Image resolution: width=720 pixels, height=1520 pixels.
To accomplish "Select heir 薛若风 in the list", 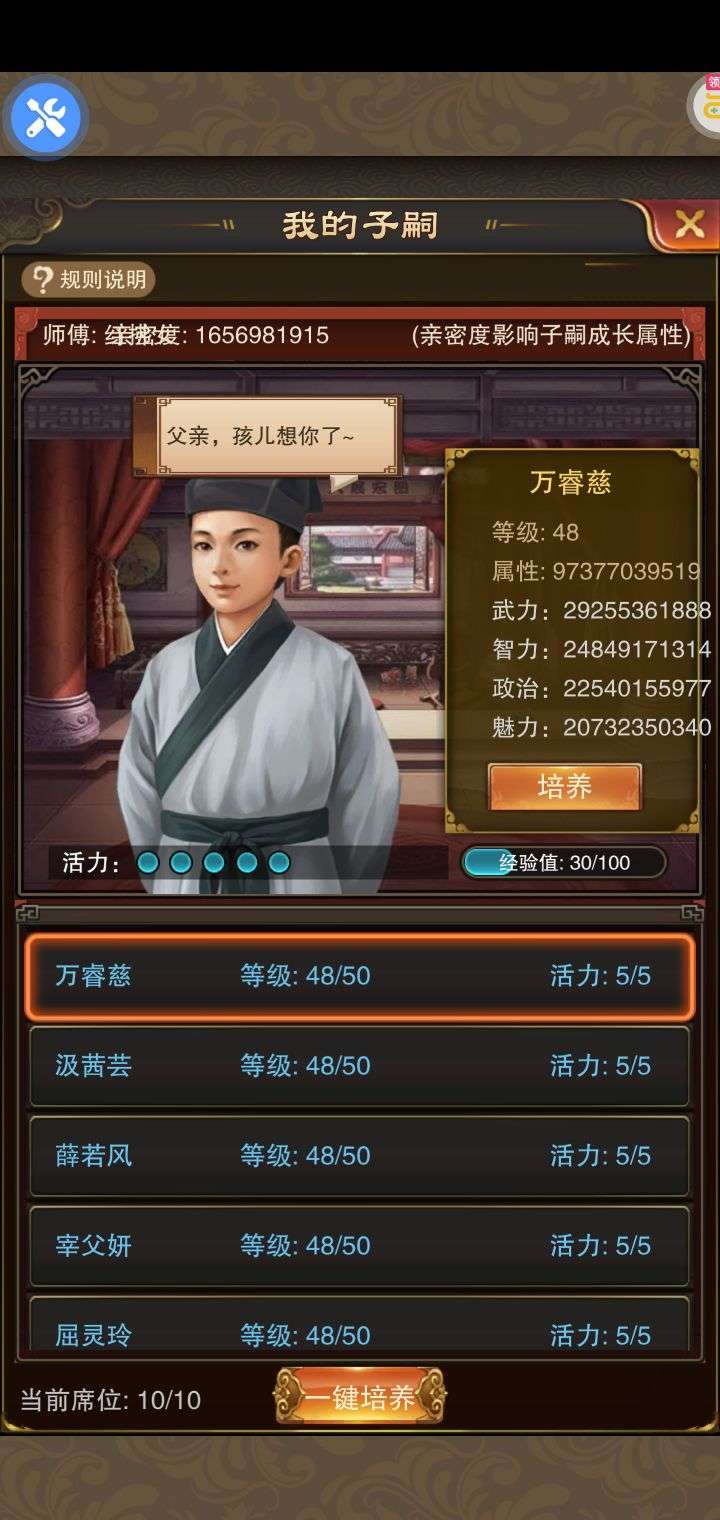I will 359,1156.
